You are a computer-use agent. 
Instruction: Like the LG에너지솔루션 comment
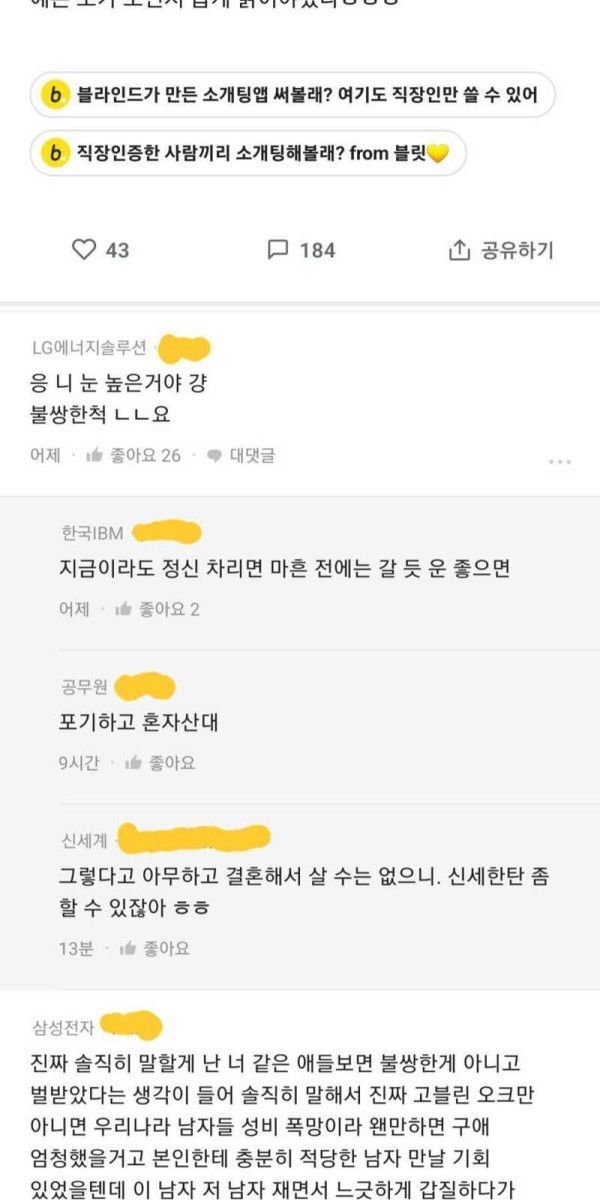(133, 455)
